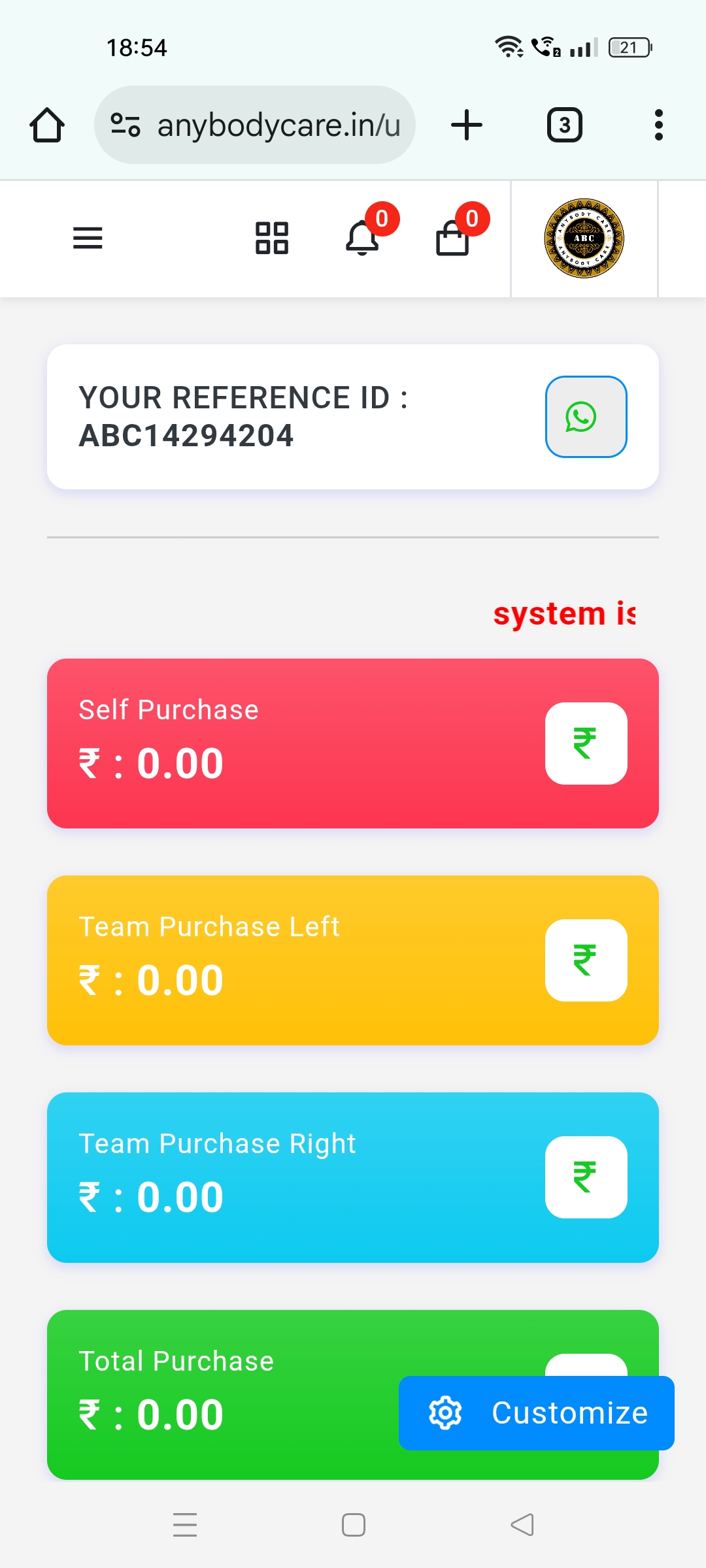The width and height of the screenshot is (706, 1568).
Task: Open the ABC profile avatar
Action: (x=584, y=238)
